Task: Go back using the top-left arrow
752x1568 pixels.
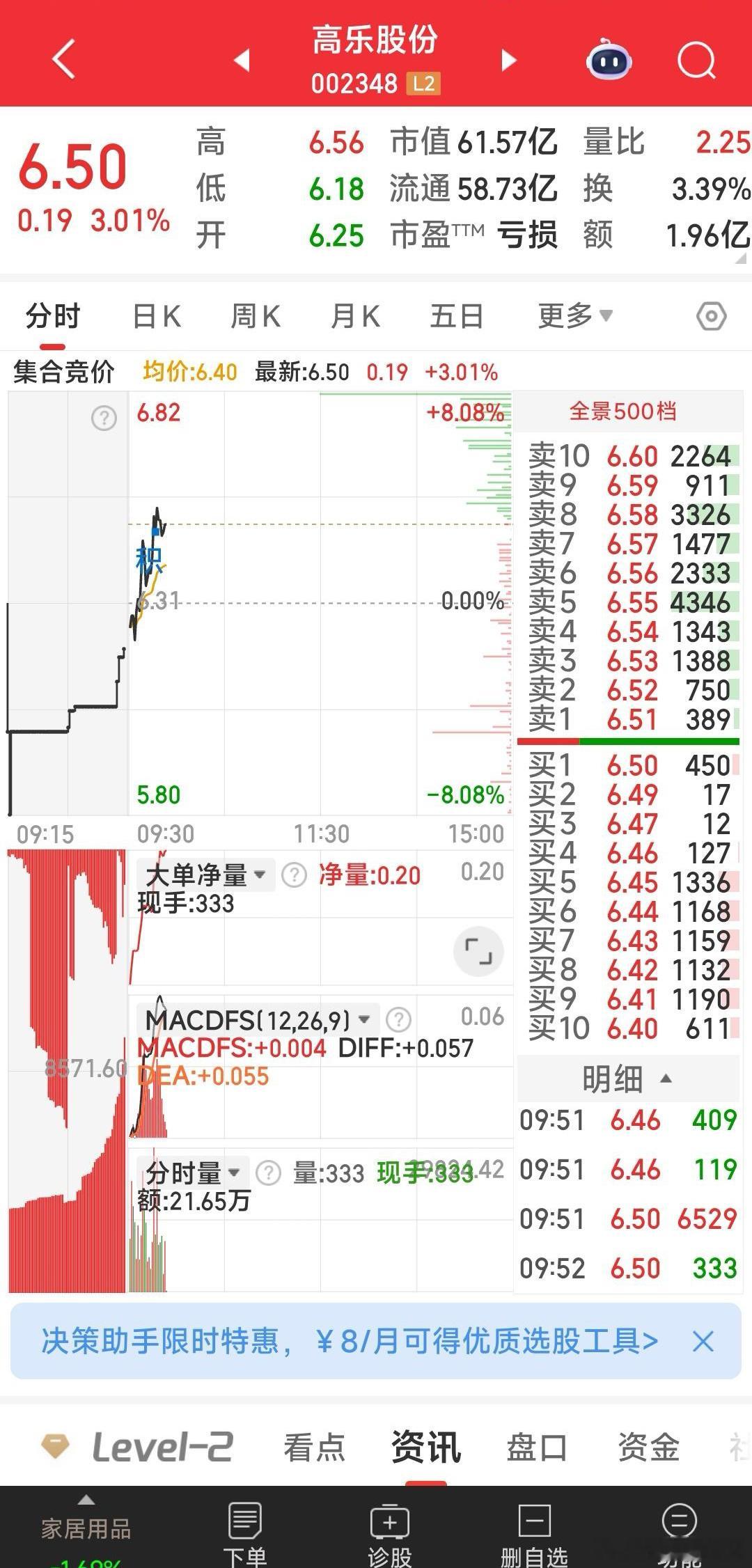Action: coord(64,58)
